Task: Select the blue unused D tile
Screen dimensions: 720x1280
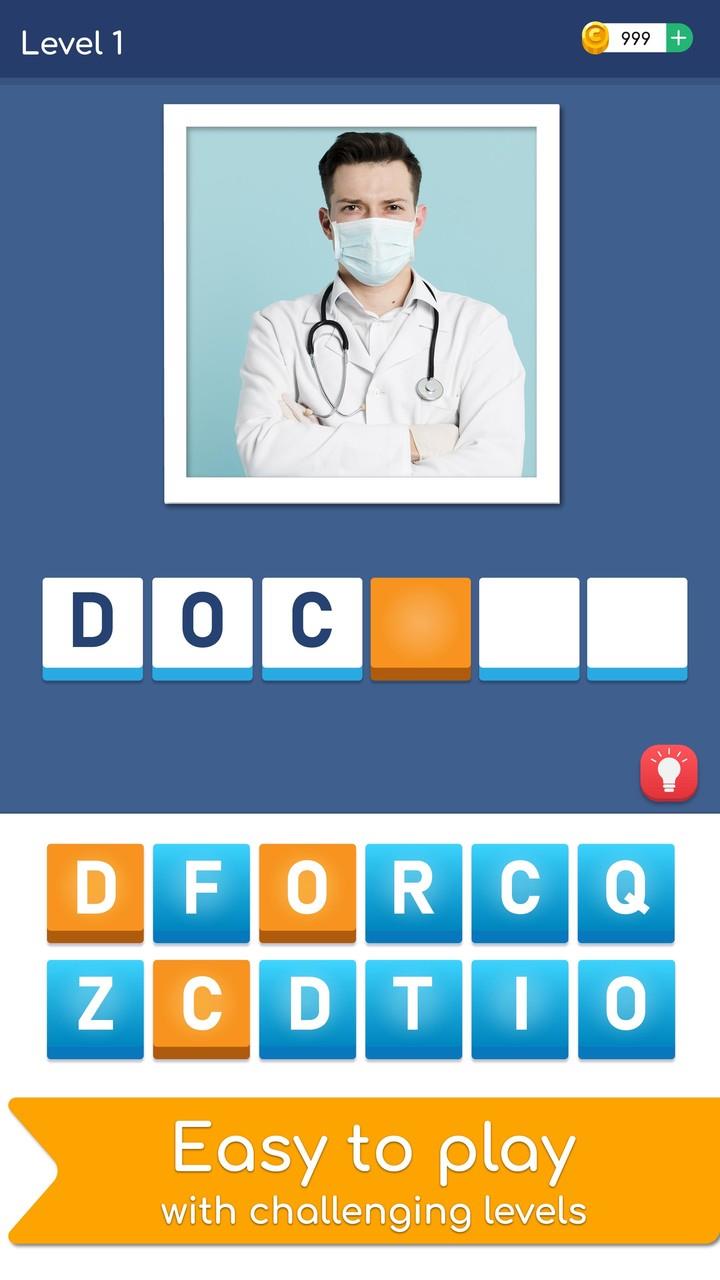Action: pyautogui.click(x=308, y=1007)
